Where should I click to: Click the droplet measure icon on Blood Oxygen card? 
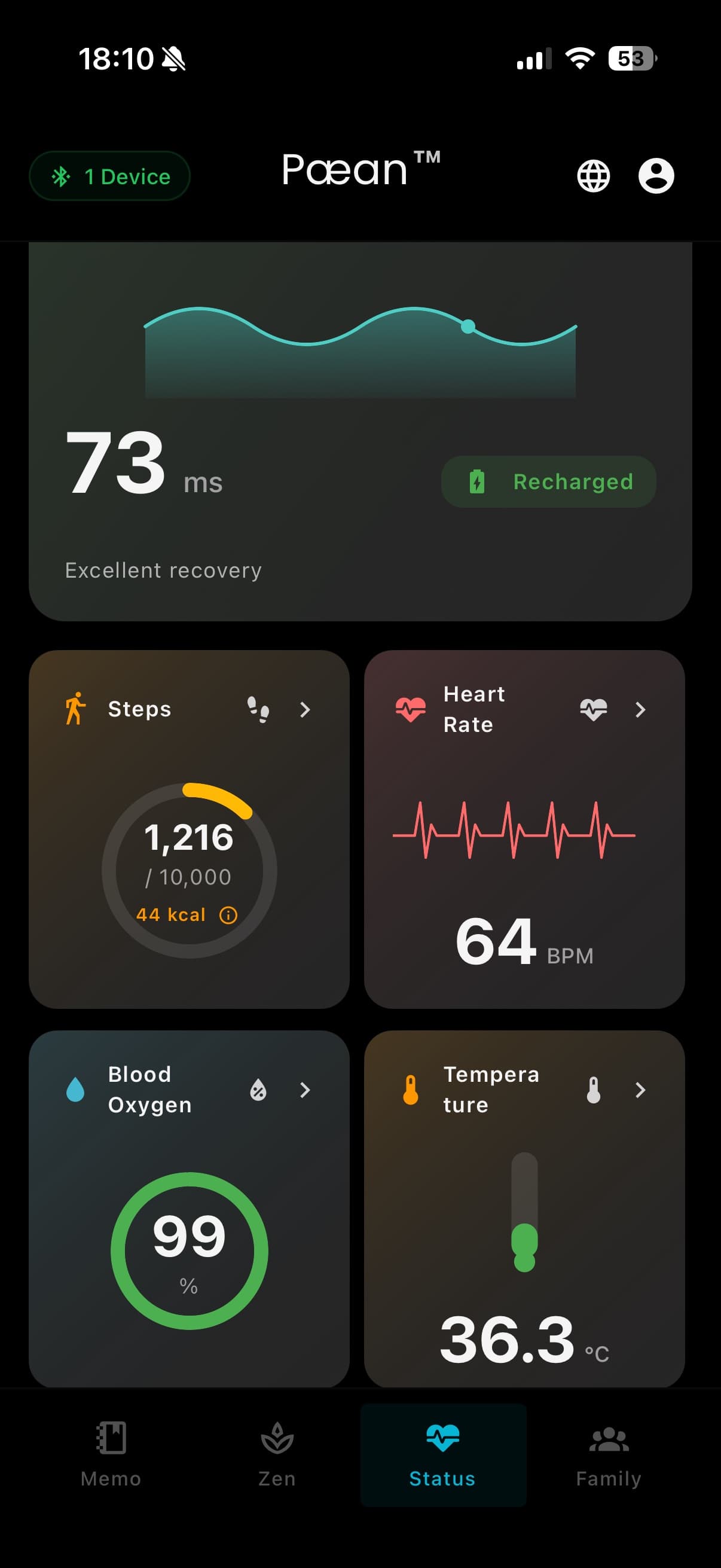point(258,1090)
